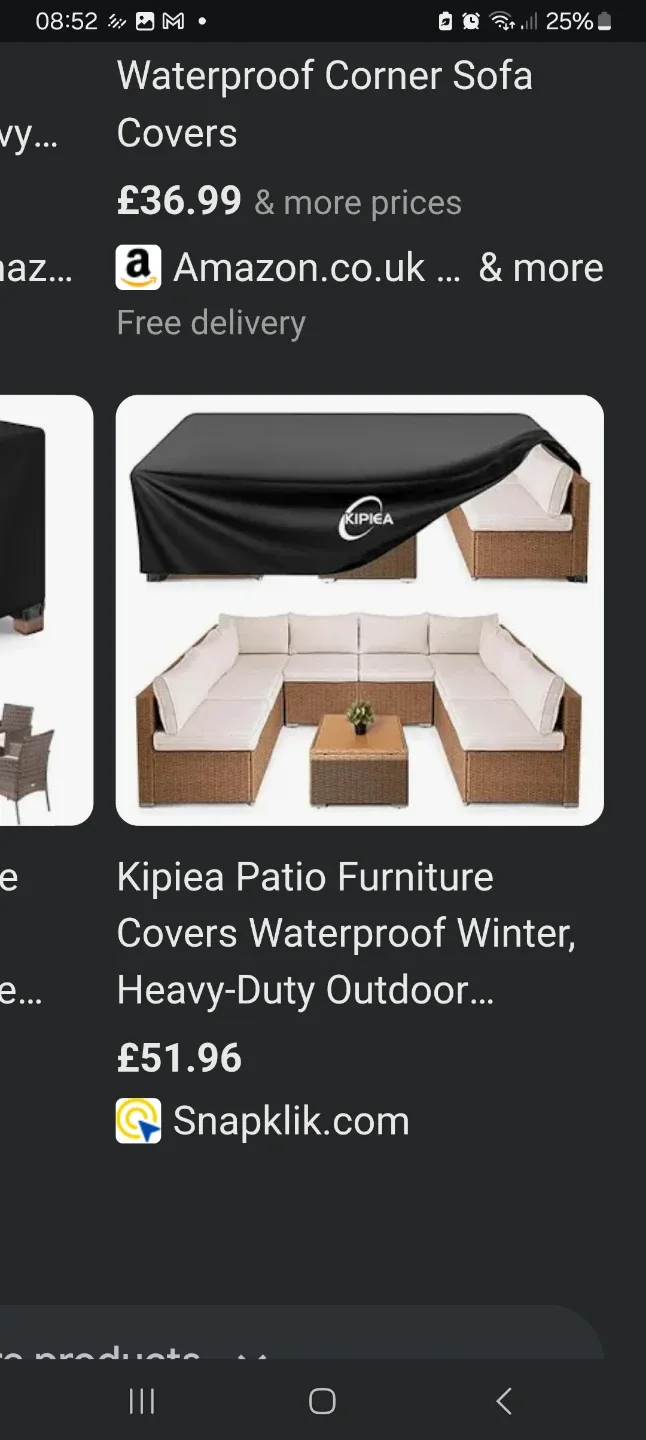View '& more prices' for the £36.99 cover
This screenshot has height=1440, width=646.
[x=357, y=203]
